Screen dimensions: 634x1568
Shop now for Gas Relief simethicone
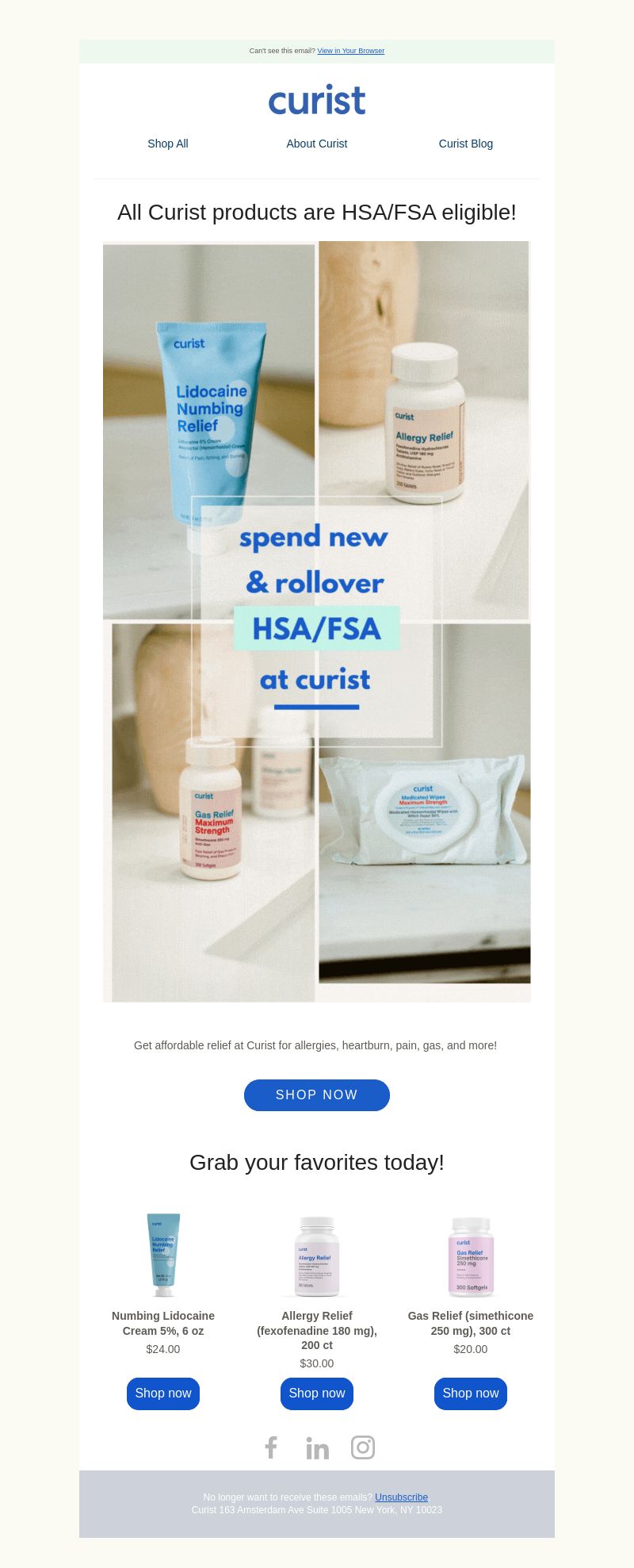tap(471, 1394)
